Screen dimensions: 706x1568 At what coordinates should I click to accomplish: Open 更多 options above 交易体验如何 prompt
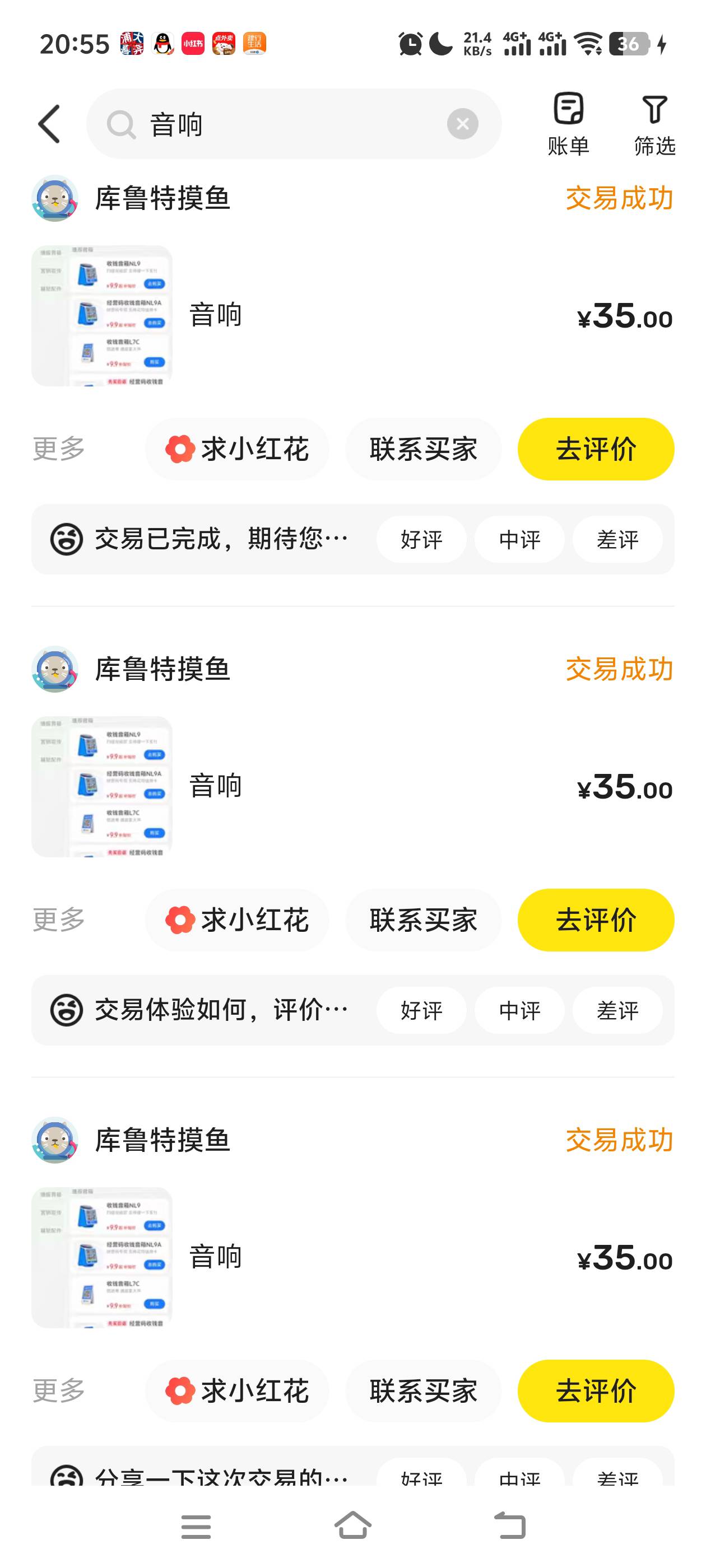tap(58, 920)
